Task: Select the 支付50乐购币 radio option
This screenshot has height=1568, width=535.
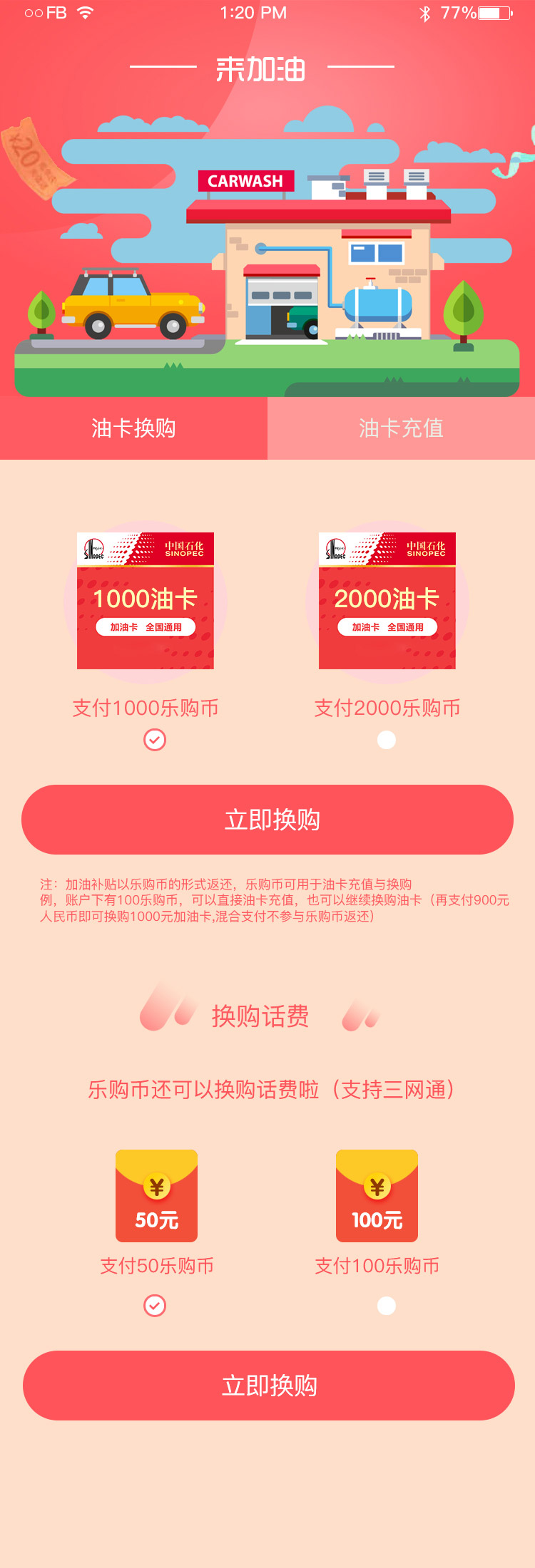Action: click(x=155, y=1305)
